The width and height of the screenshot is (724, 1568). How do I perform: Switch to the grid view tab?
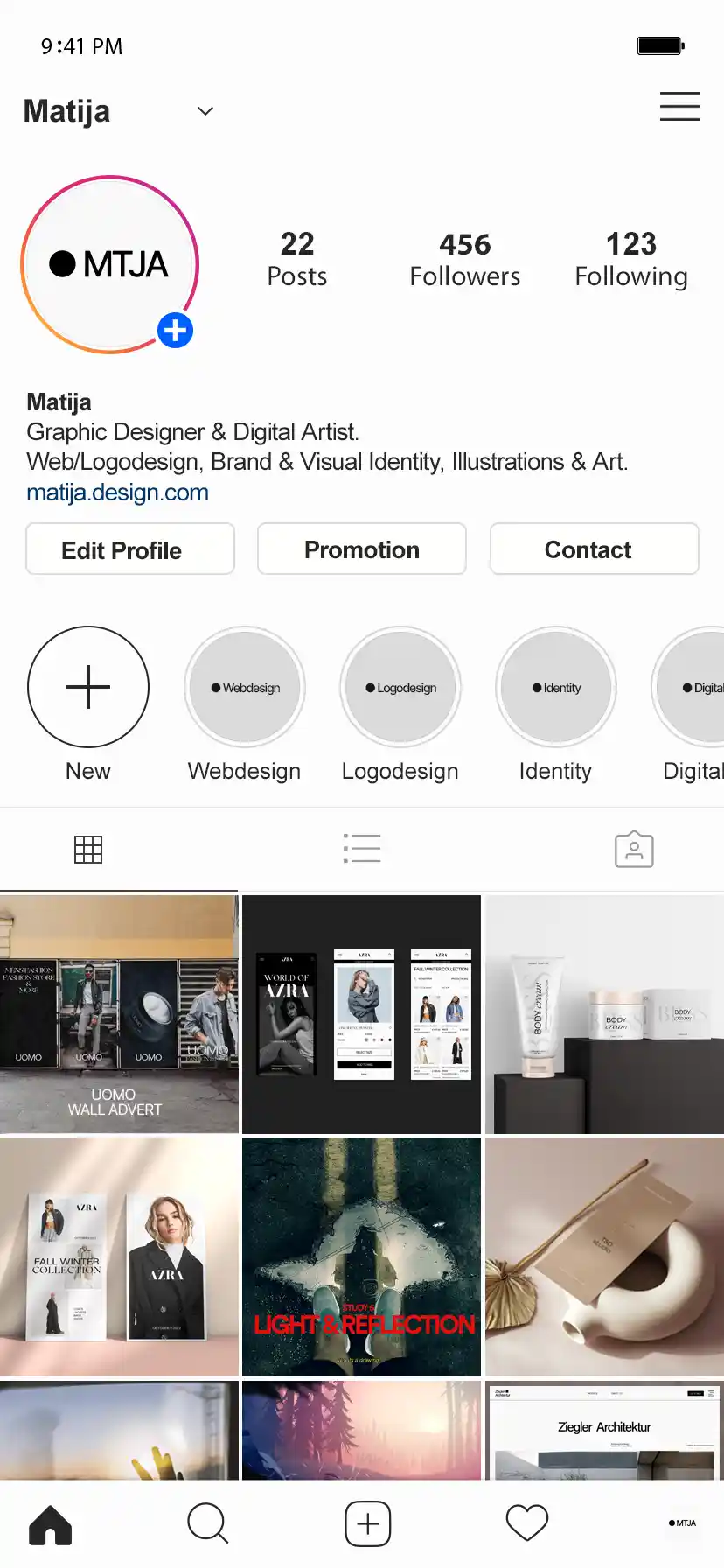88,849
